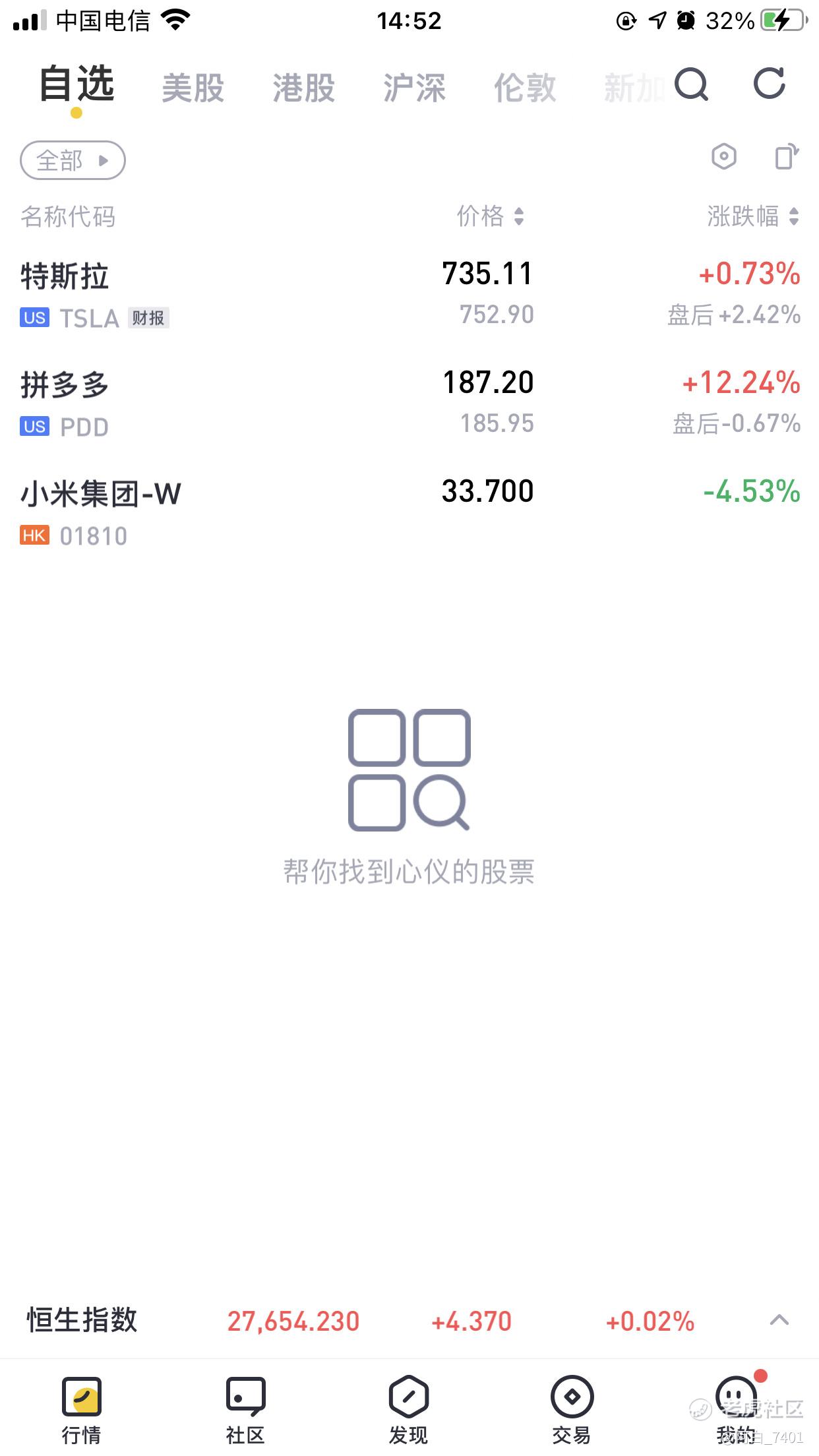Screen dimensions: 819x1456
Task: Expand the 全部 group filter
Action: [x=73, y=160]
